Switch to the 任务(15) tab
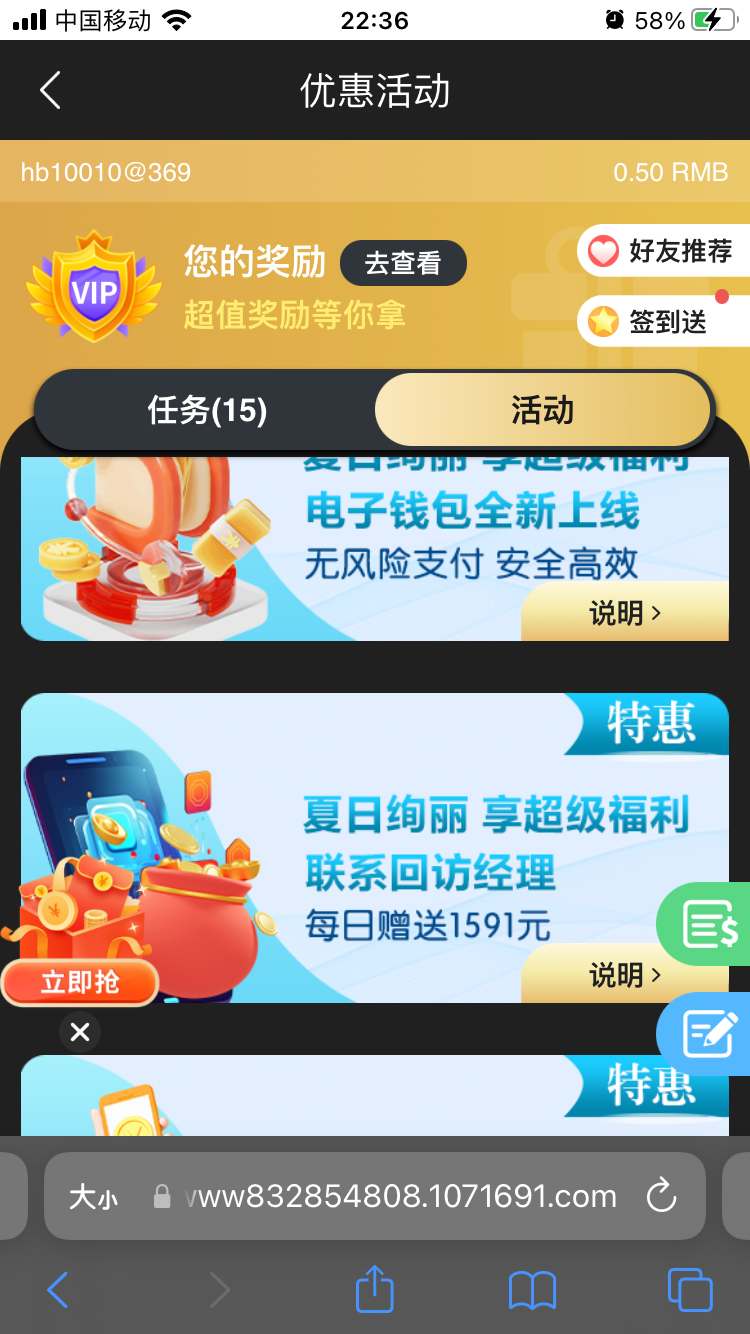Screen dimensions: 750x1334 (207, 410)
